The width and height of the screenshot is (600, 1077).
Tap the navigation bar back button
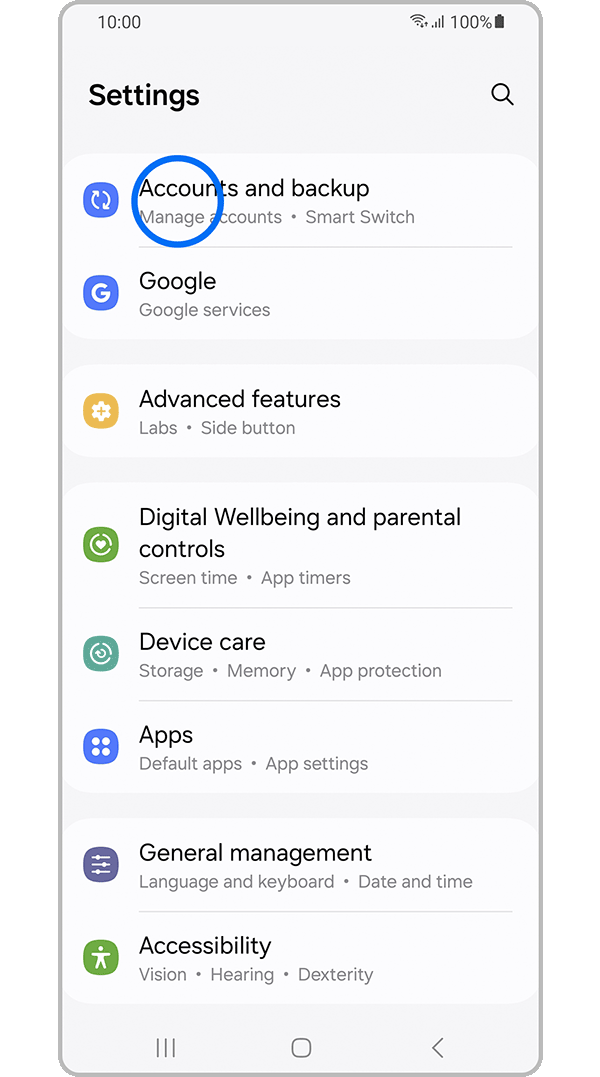pos(437,1047)
